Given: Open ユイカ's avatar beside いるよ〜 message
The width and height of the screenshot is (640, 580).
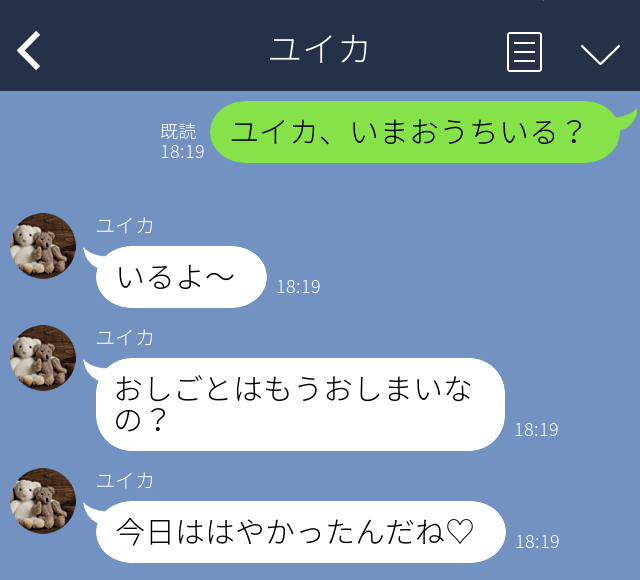Looking at the screenshot, I should coord(43,246).
